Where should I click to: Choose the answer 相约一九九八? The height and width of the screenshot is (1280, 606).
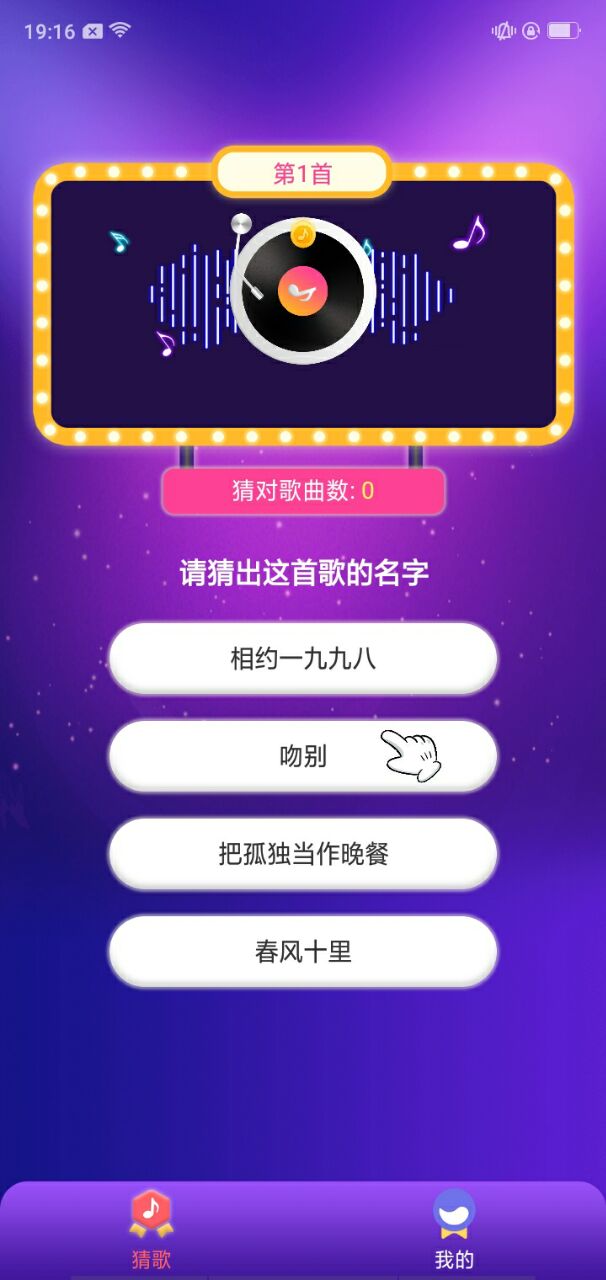pos(303,659)
